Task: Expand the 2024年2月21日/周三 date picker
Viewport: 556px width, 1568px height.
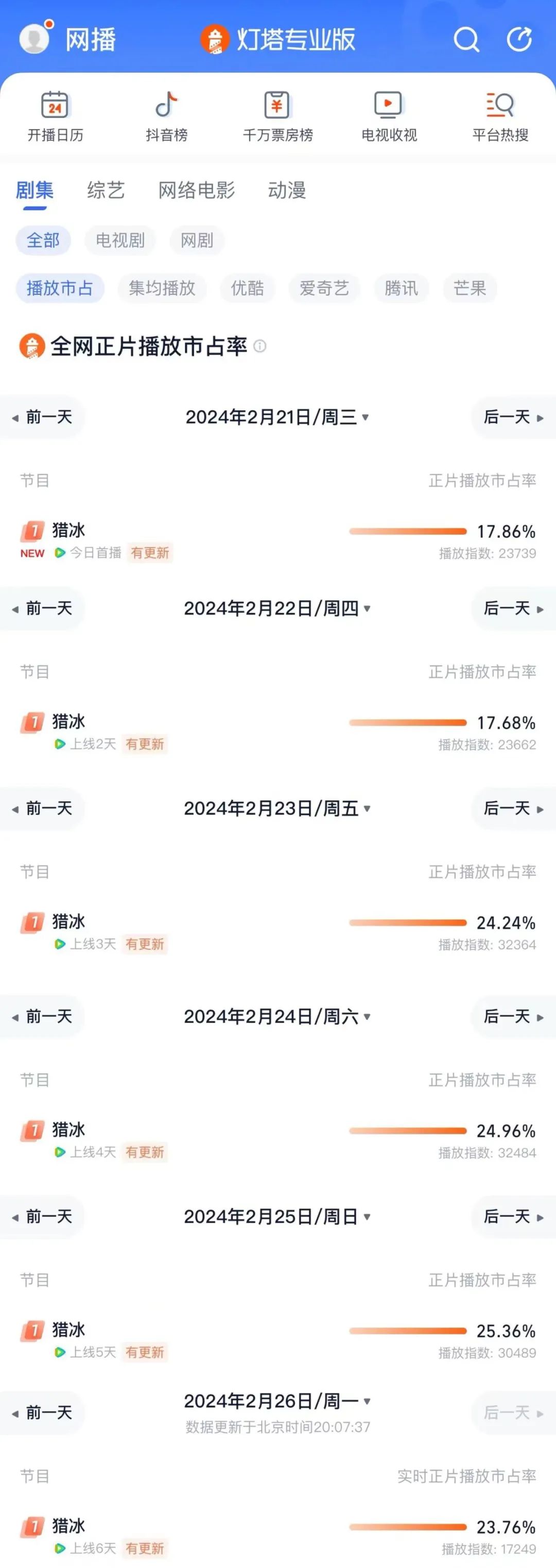Action: [277, 417]
